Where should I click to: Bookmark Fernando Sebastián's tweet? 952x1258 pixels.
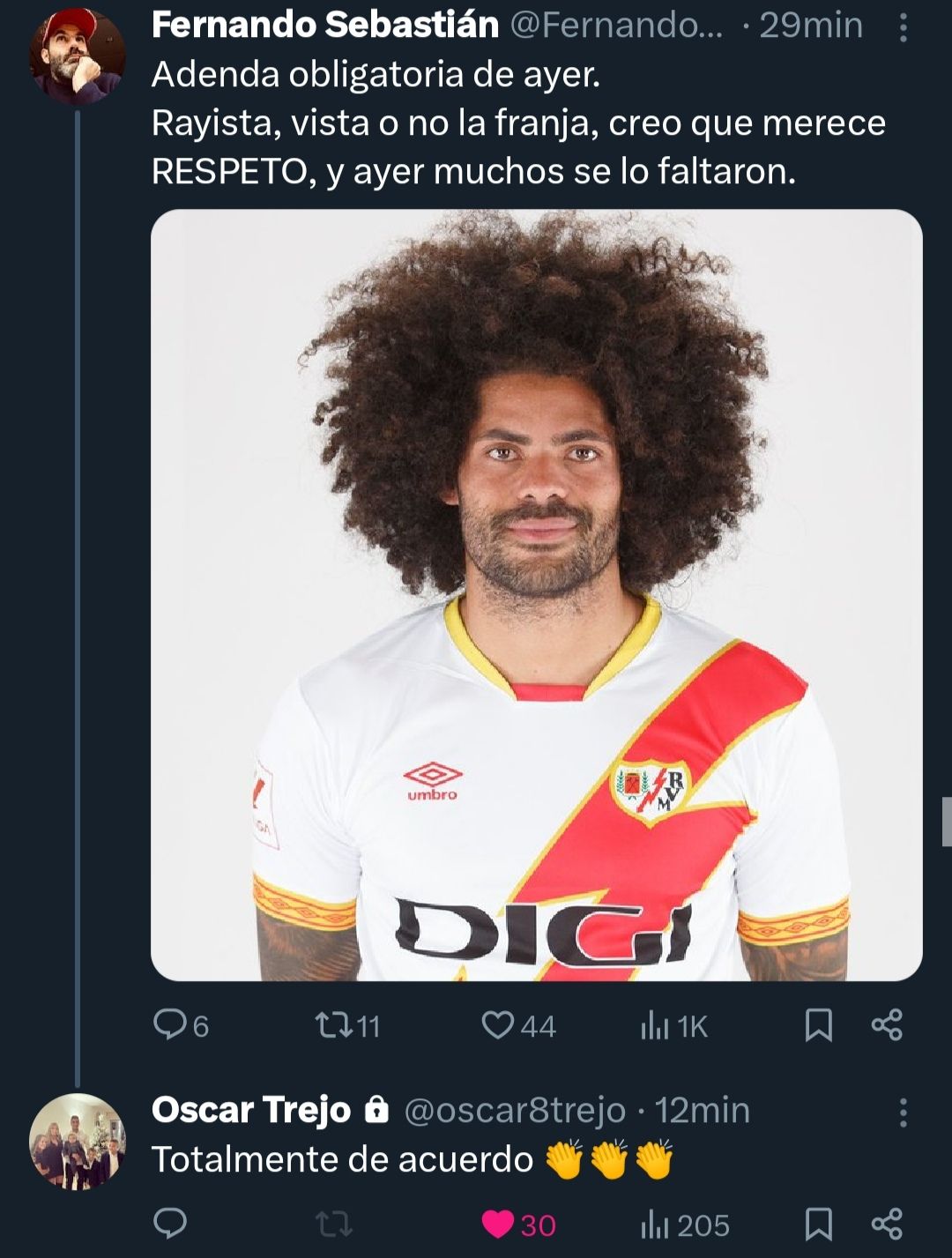819,1025
